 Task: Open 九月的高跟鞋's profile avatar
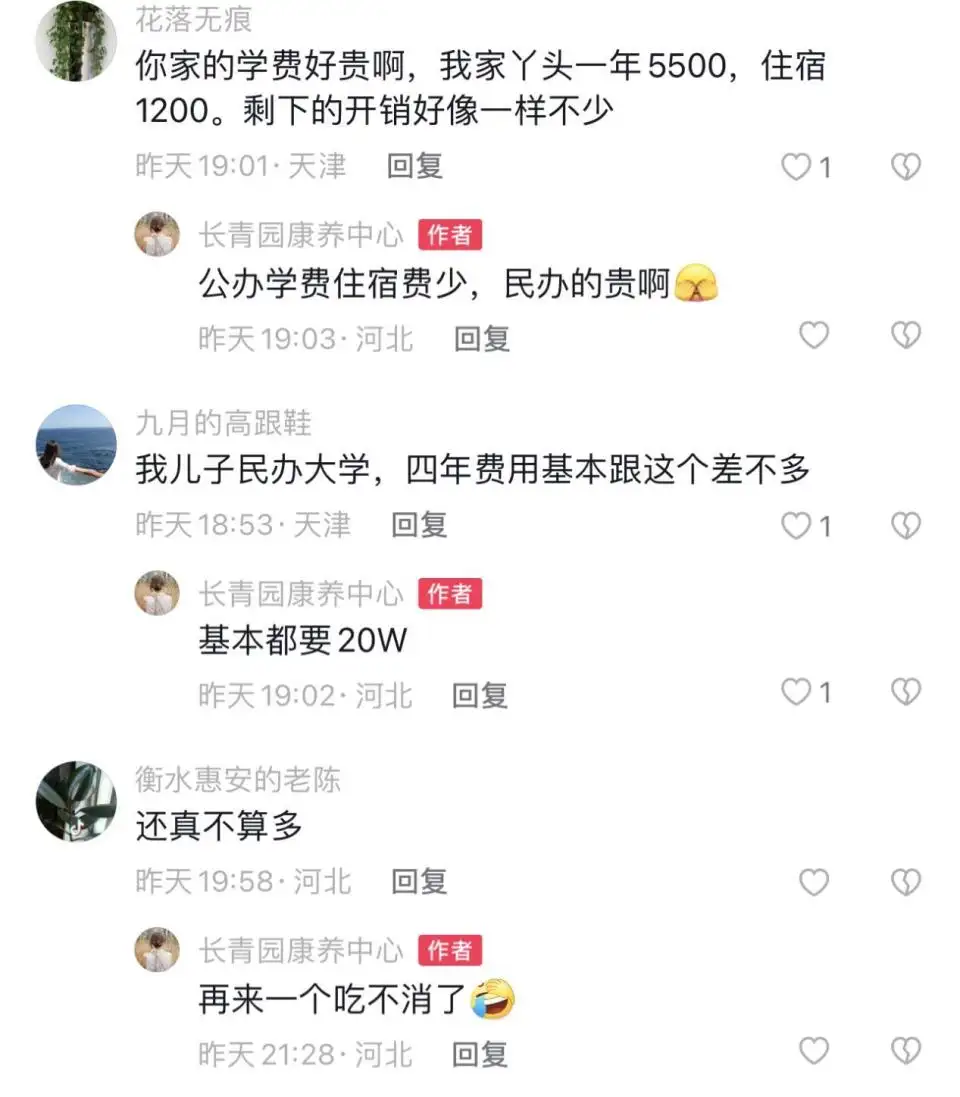(76, 445)
